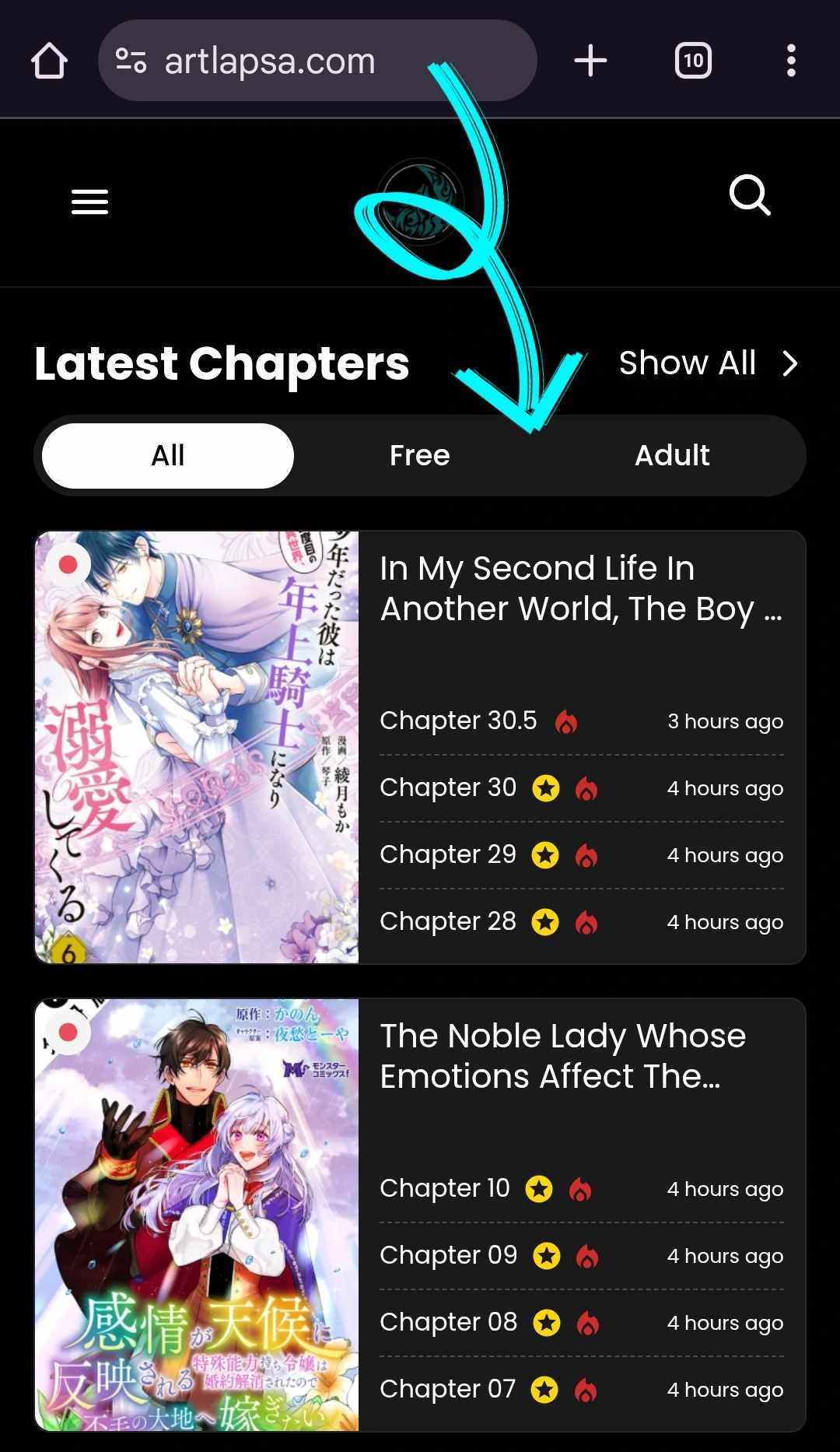
Task: Open a new browser tab
Action: tap(590, 61)
